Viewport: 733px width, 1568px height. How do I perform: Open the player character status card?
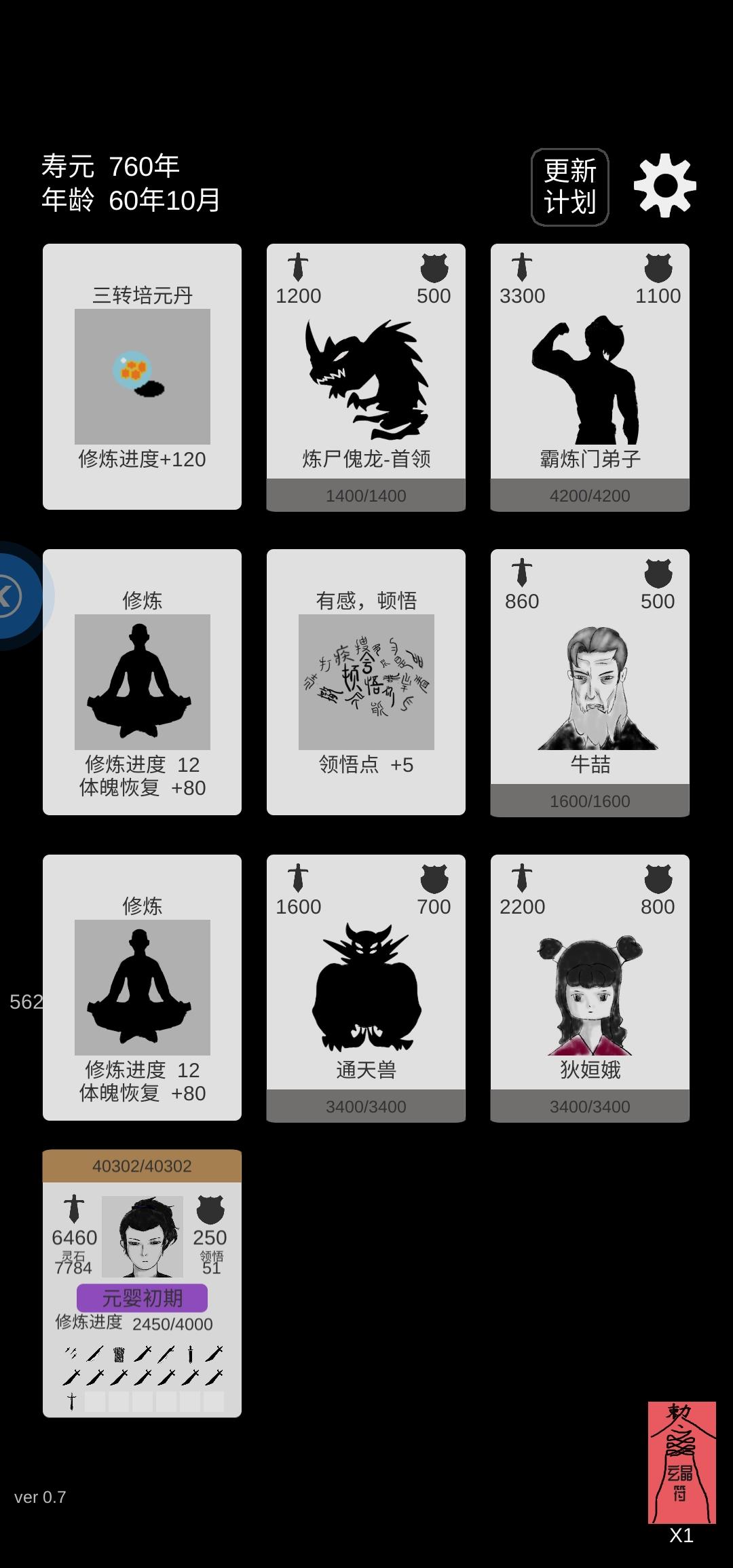point(142,1283)
